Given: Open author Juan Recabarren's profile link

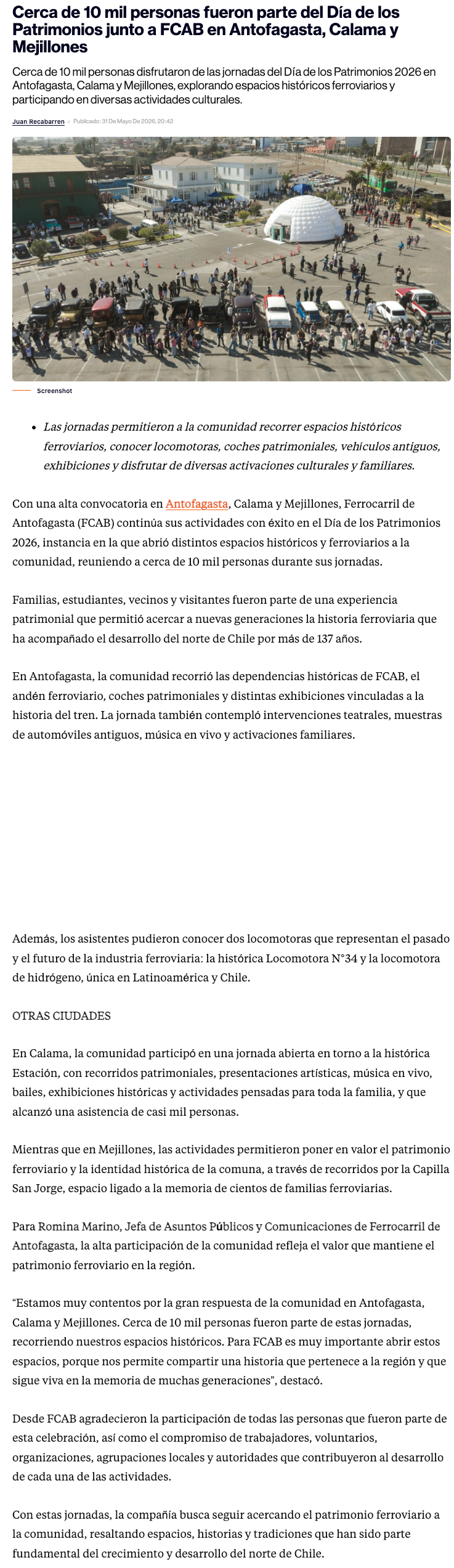Looking at the screenshot, I should pos(38,121).
